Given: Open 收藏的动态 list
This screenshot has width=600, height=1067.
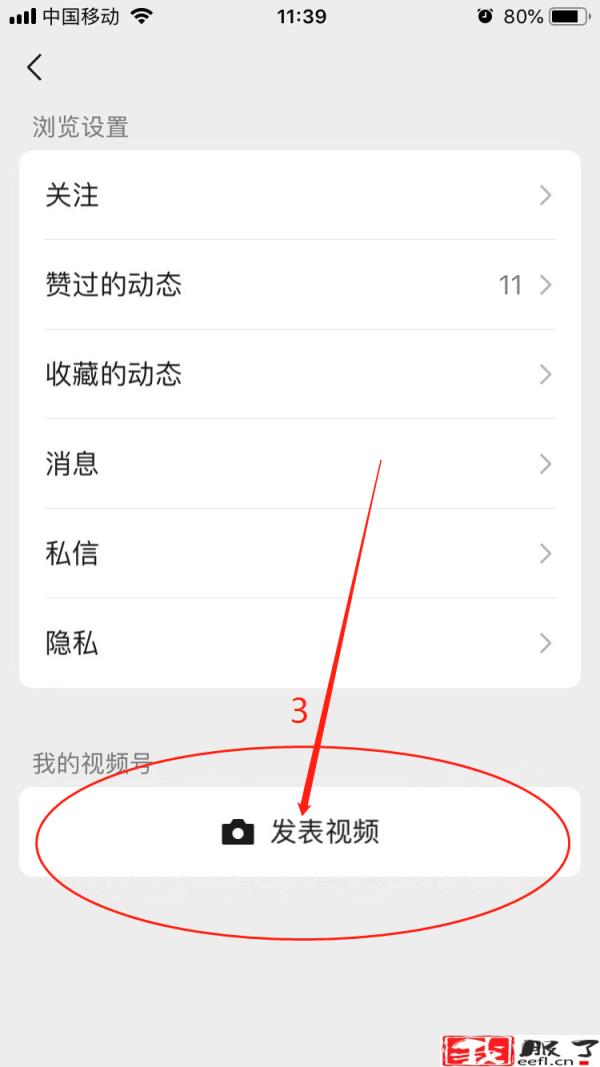Looking at the screenshot, I should (x=299, y=375).
